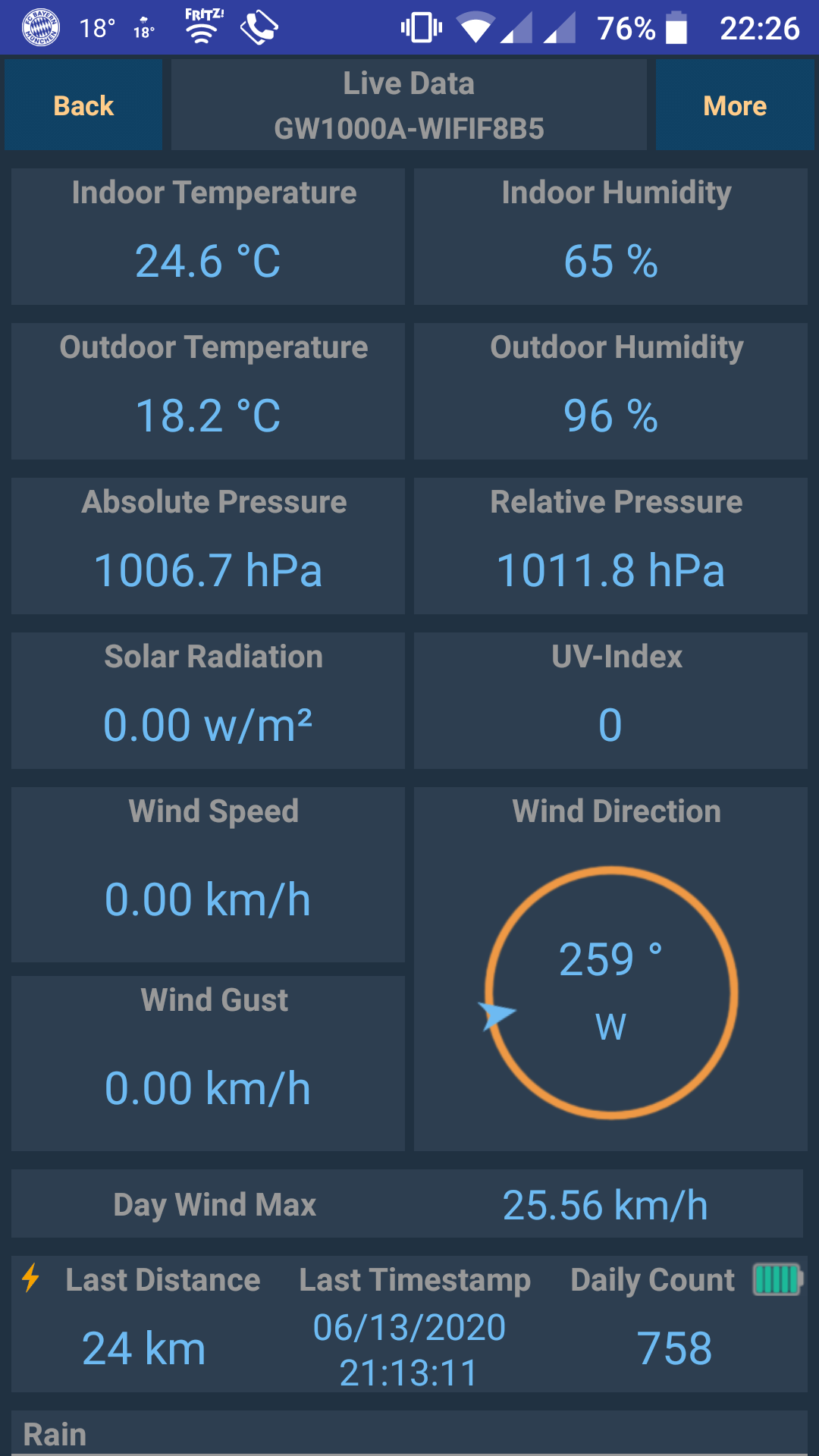
Task: Tap the Back button
Action: [83, 105]
